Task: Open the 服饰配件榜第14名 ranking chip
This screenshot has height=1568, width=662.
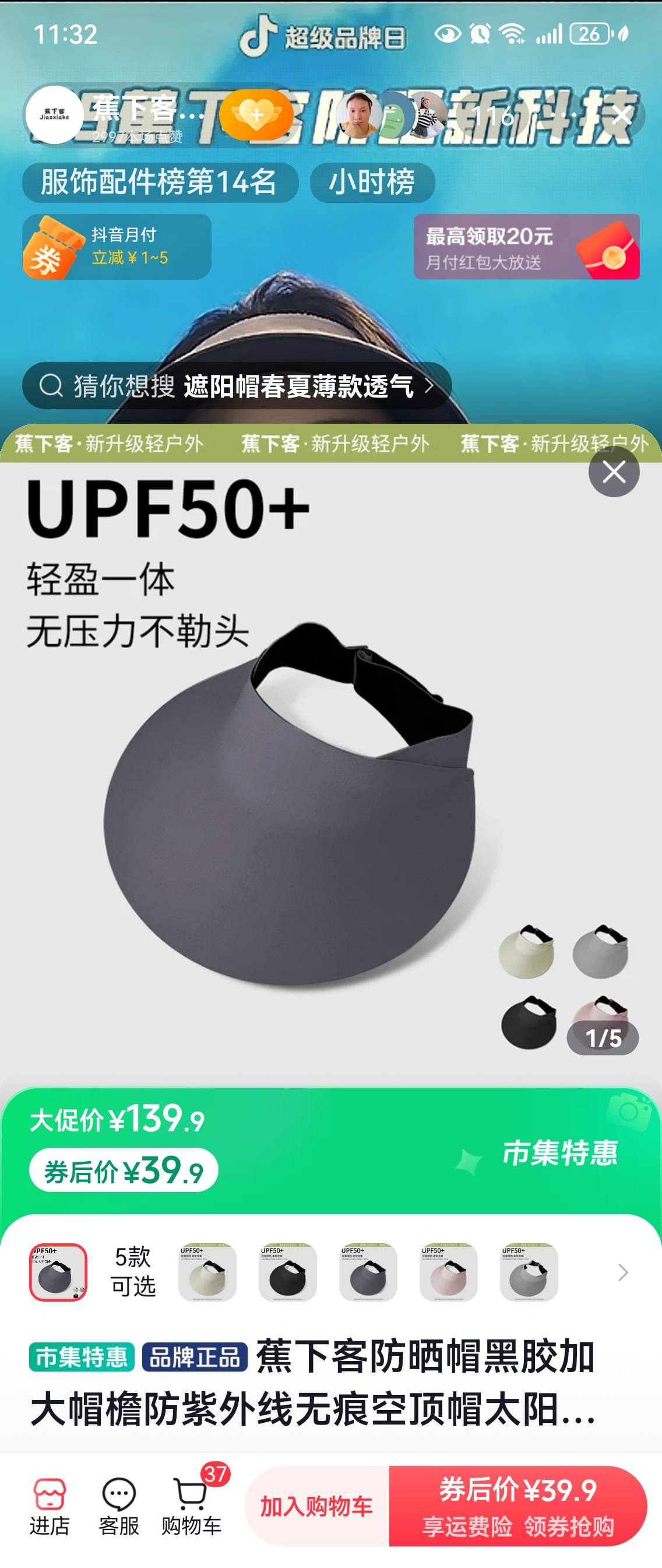Action: coord(160,182)
